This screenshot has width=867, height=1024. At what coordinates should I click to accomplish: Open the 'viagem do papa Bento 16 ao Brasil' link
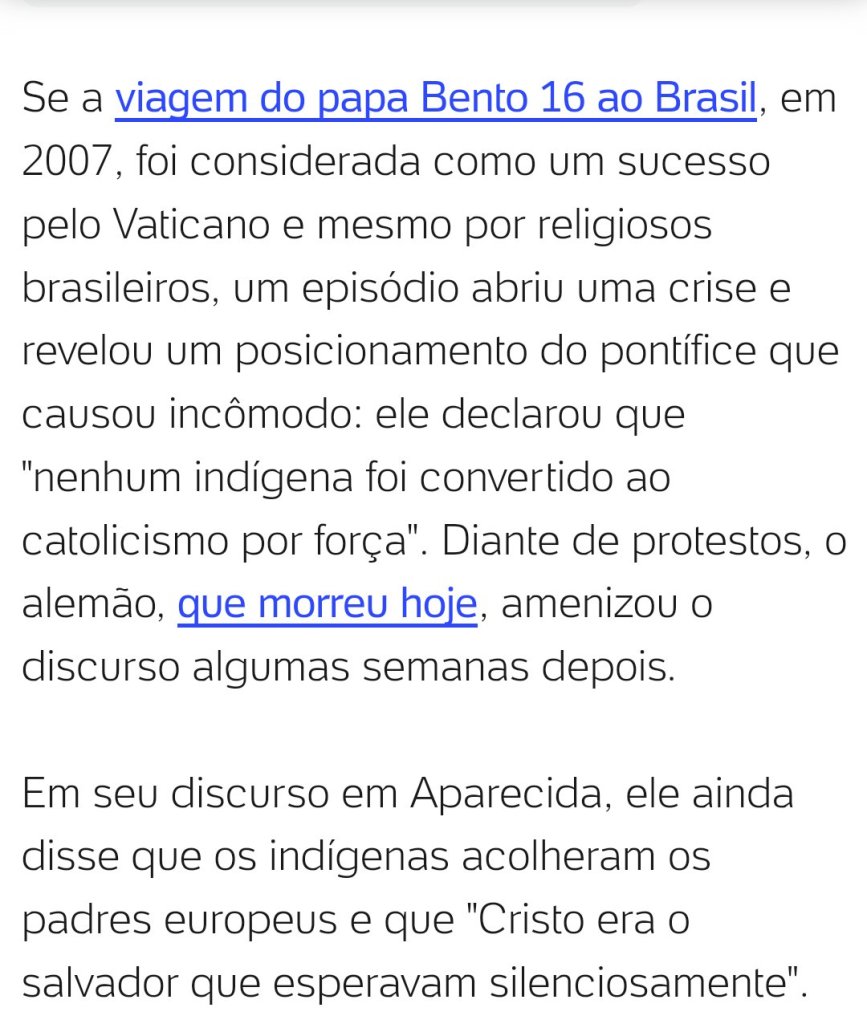tap(435, 100)
